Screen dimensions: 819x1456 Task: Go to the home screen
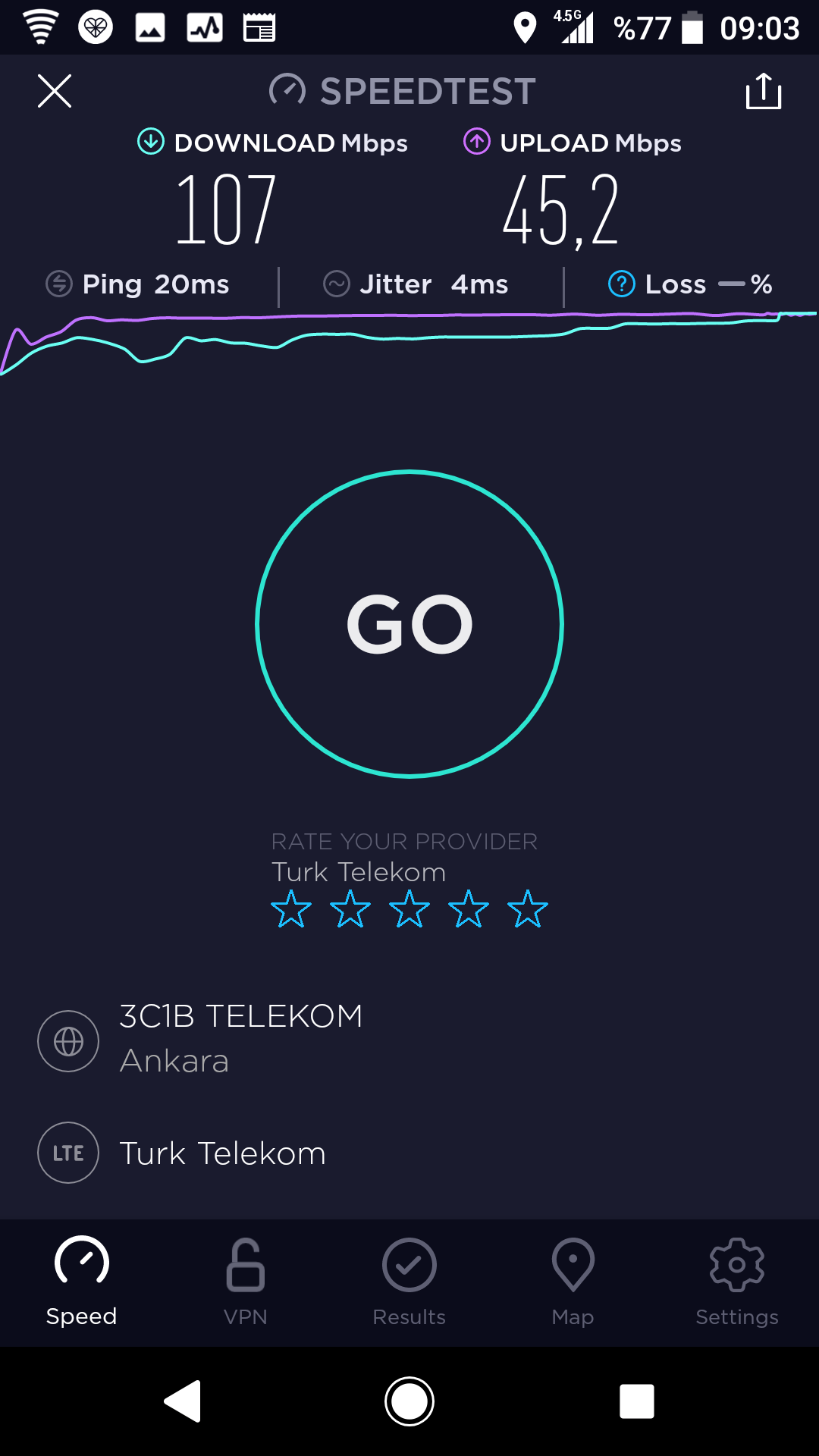point(409,1401)
